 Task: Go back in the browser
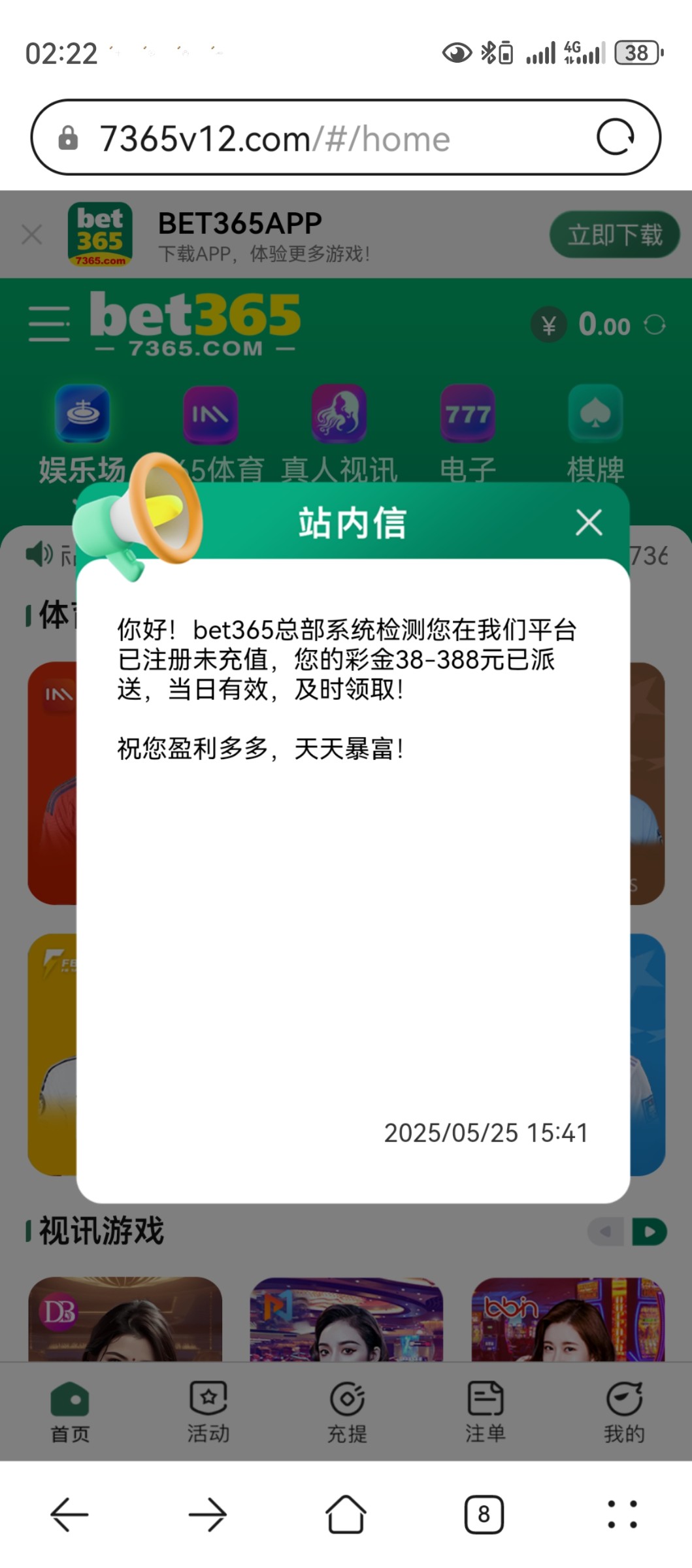tap(69, 1514)
